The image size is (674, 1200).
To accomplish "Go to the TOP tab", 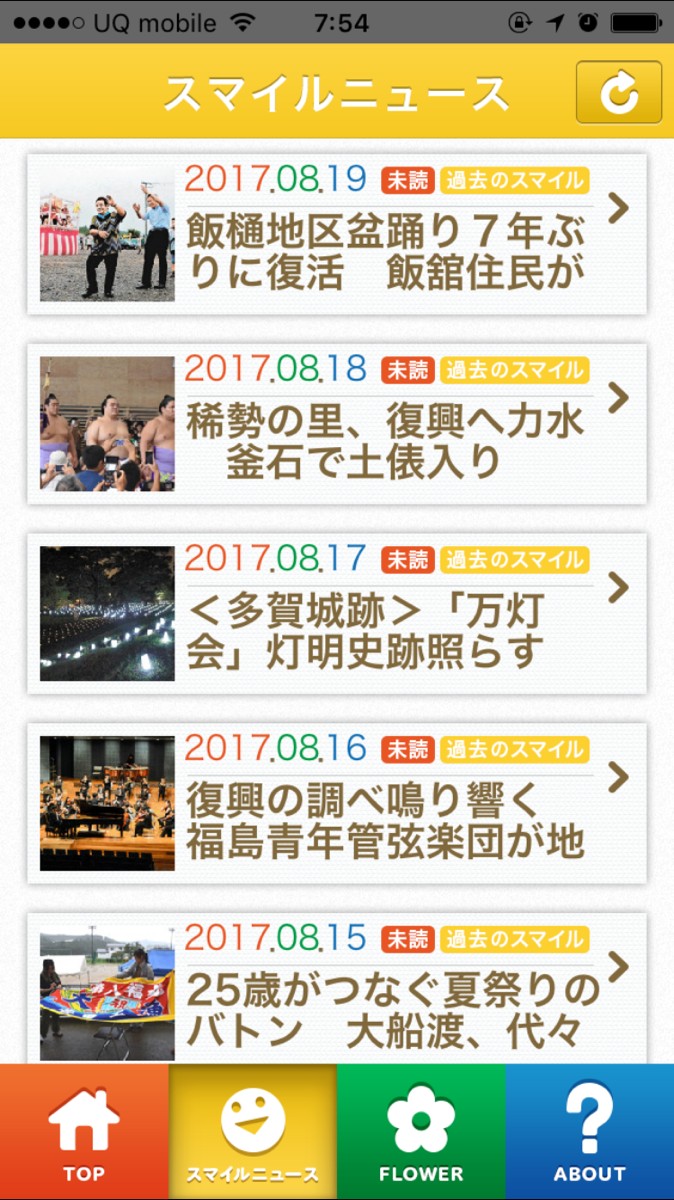I will (x=84, y=1132).
